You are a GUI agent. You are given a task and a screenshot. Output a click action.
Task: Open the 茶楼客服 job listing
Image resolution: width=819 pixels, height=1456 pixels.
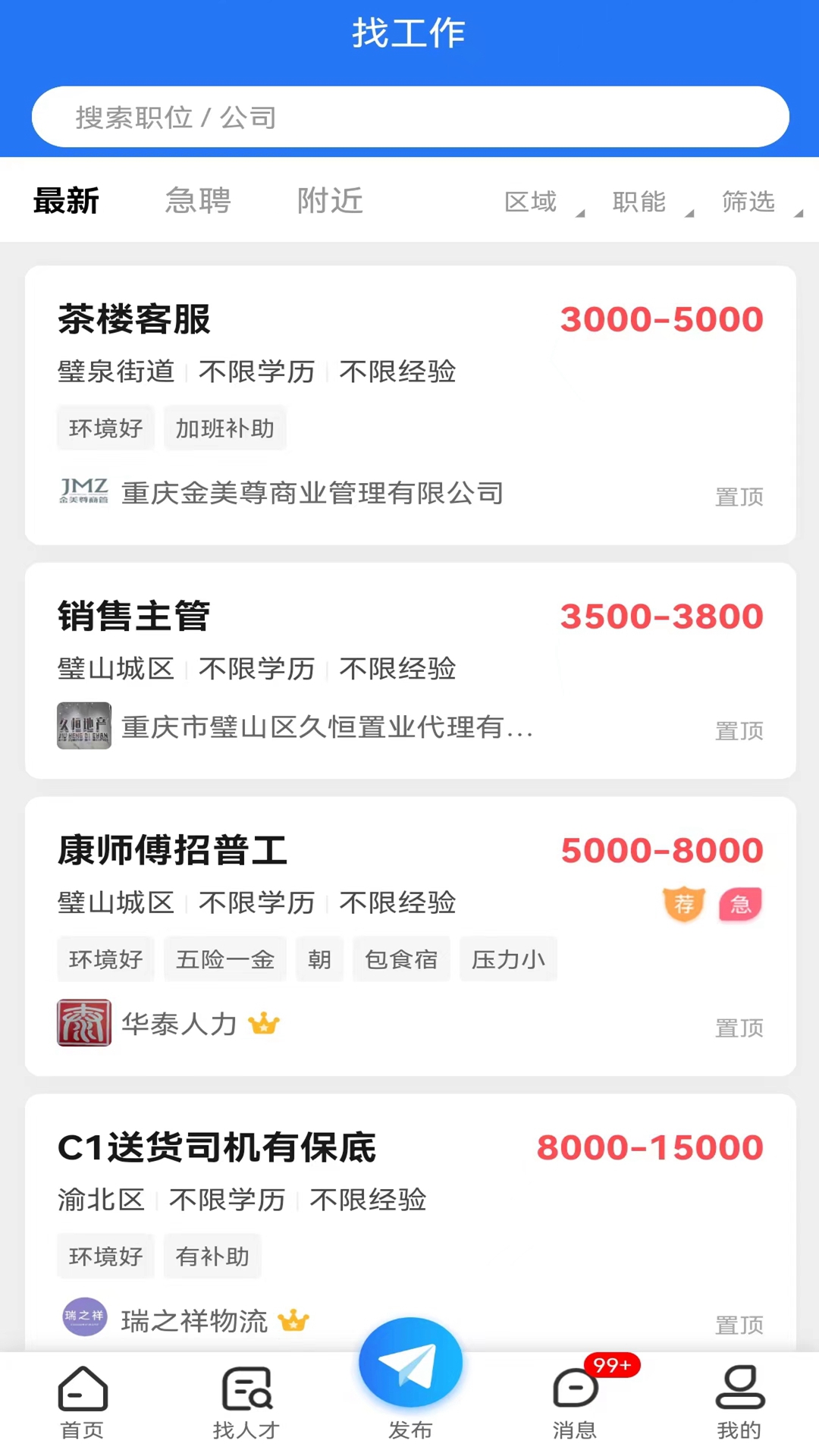135,319
